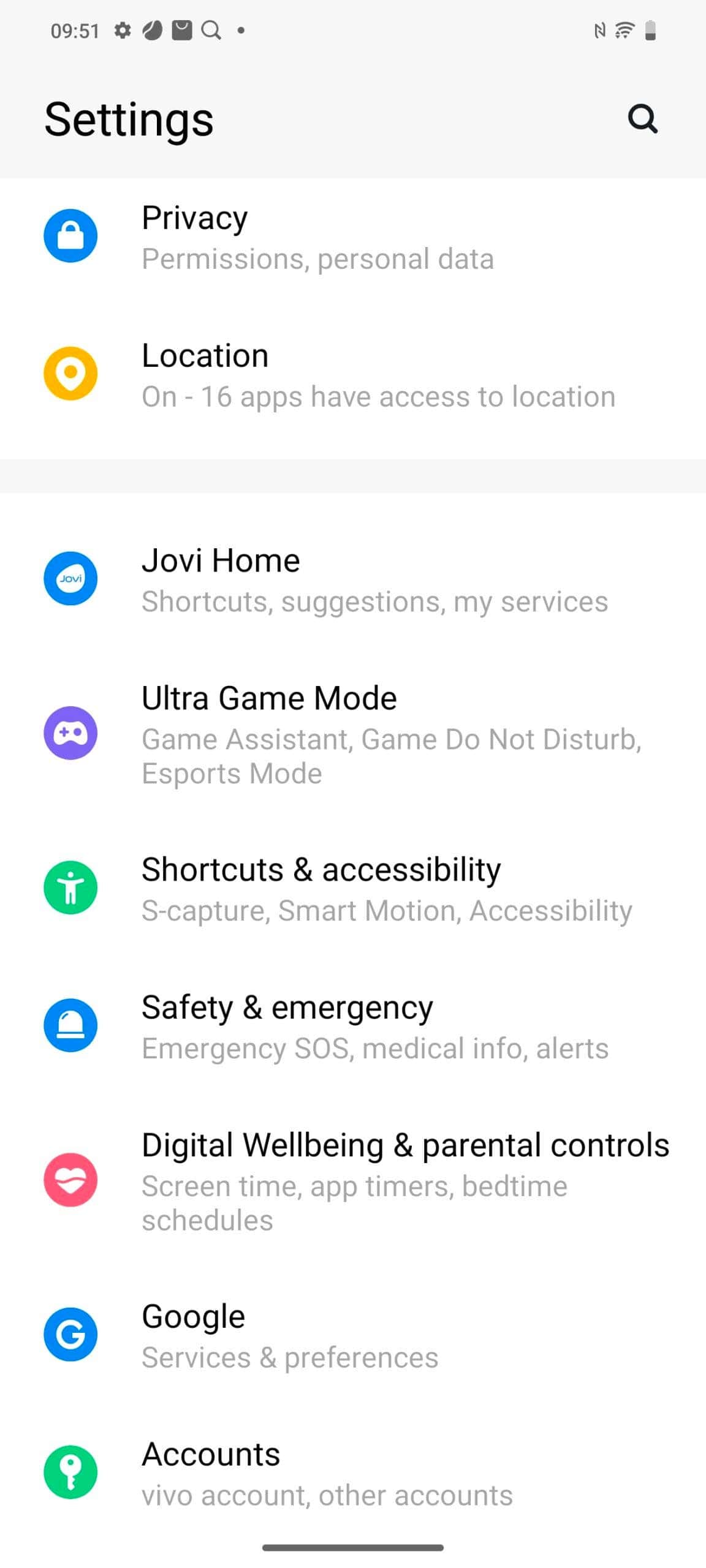Open Digital Wellbeing & parental controls
The height and width of the screenshot is (1568, 706).
(353, 1181)
